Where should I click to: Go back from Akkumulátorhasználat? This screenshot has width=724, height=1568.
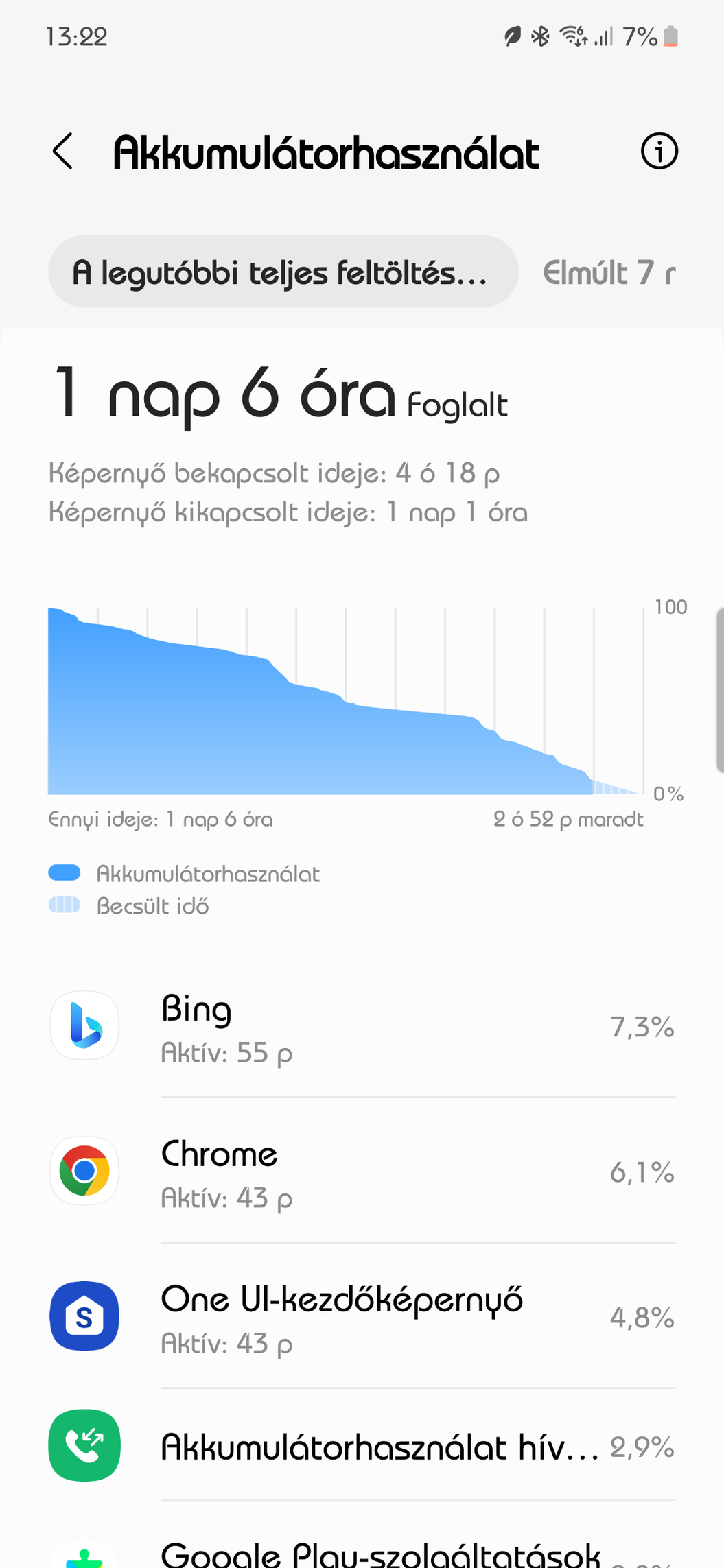coord(63,152)
